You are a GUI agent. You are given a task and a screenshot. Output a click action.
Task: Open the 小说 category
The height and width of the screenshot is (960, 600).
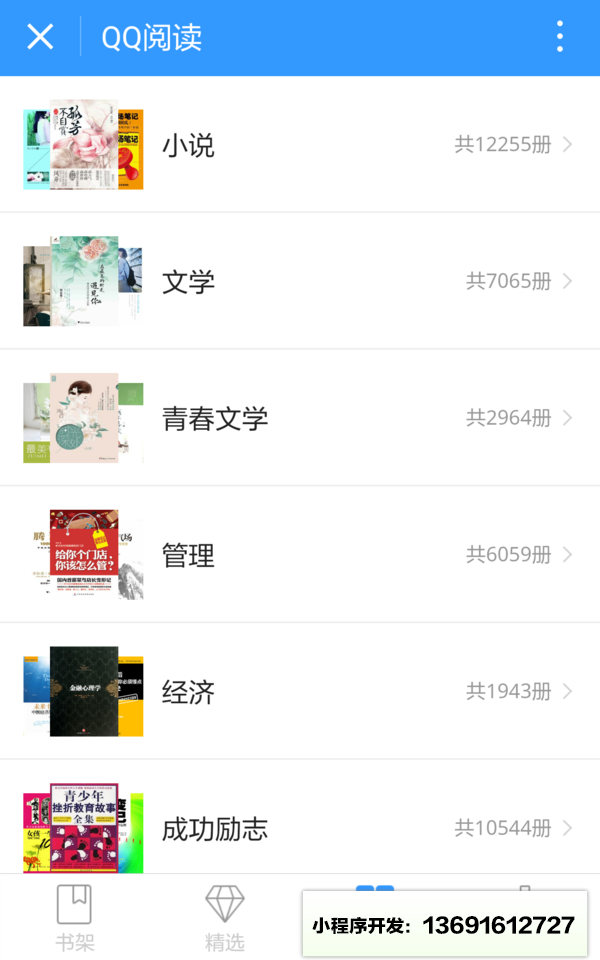[x=300, y=145]
